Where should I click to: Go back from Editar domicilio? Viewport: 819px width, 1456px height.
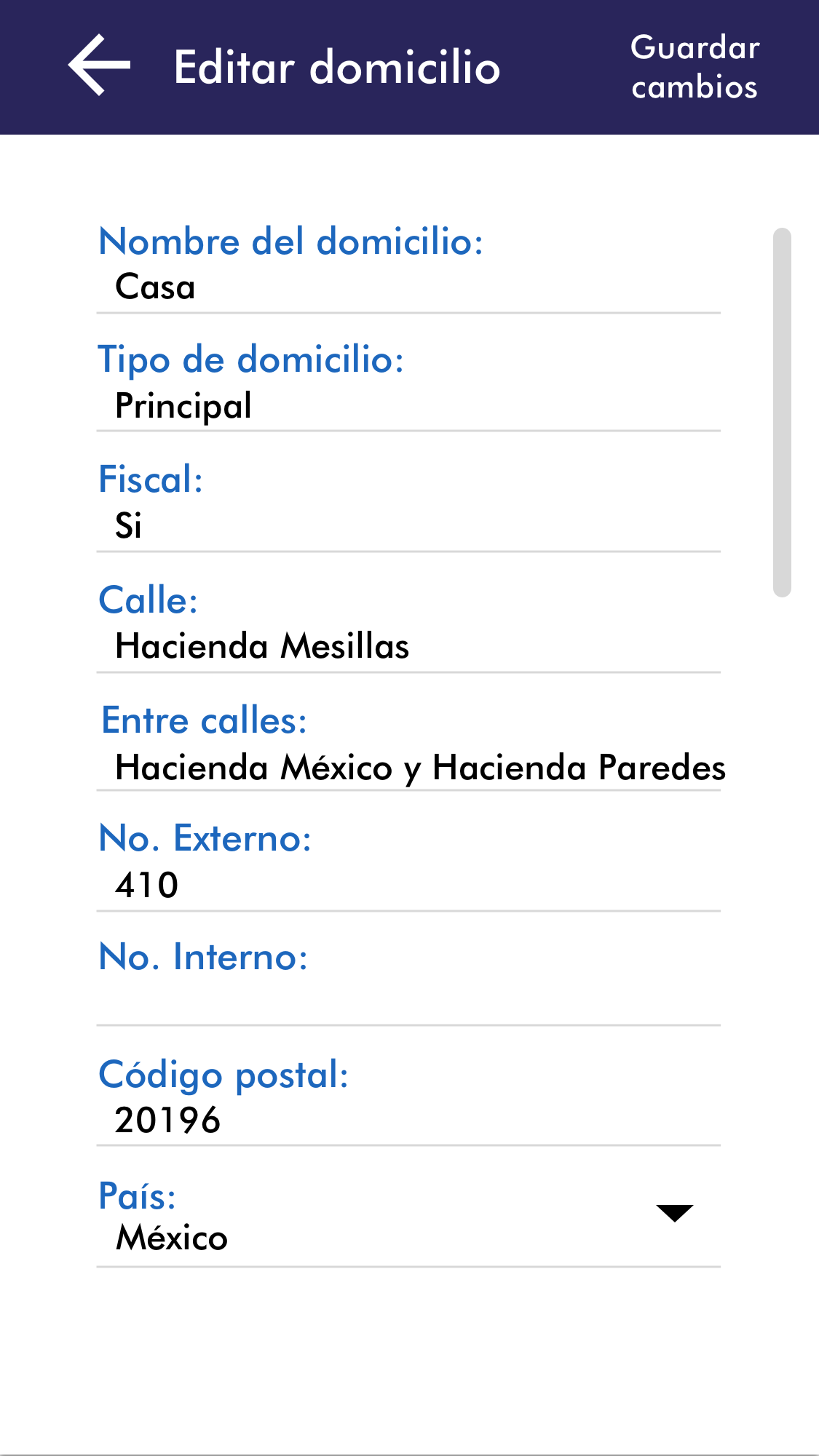point(99,65)
